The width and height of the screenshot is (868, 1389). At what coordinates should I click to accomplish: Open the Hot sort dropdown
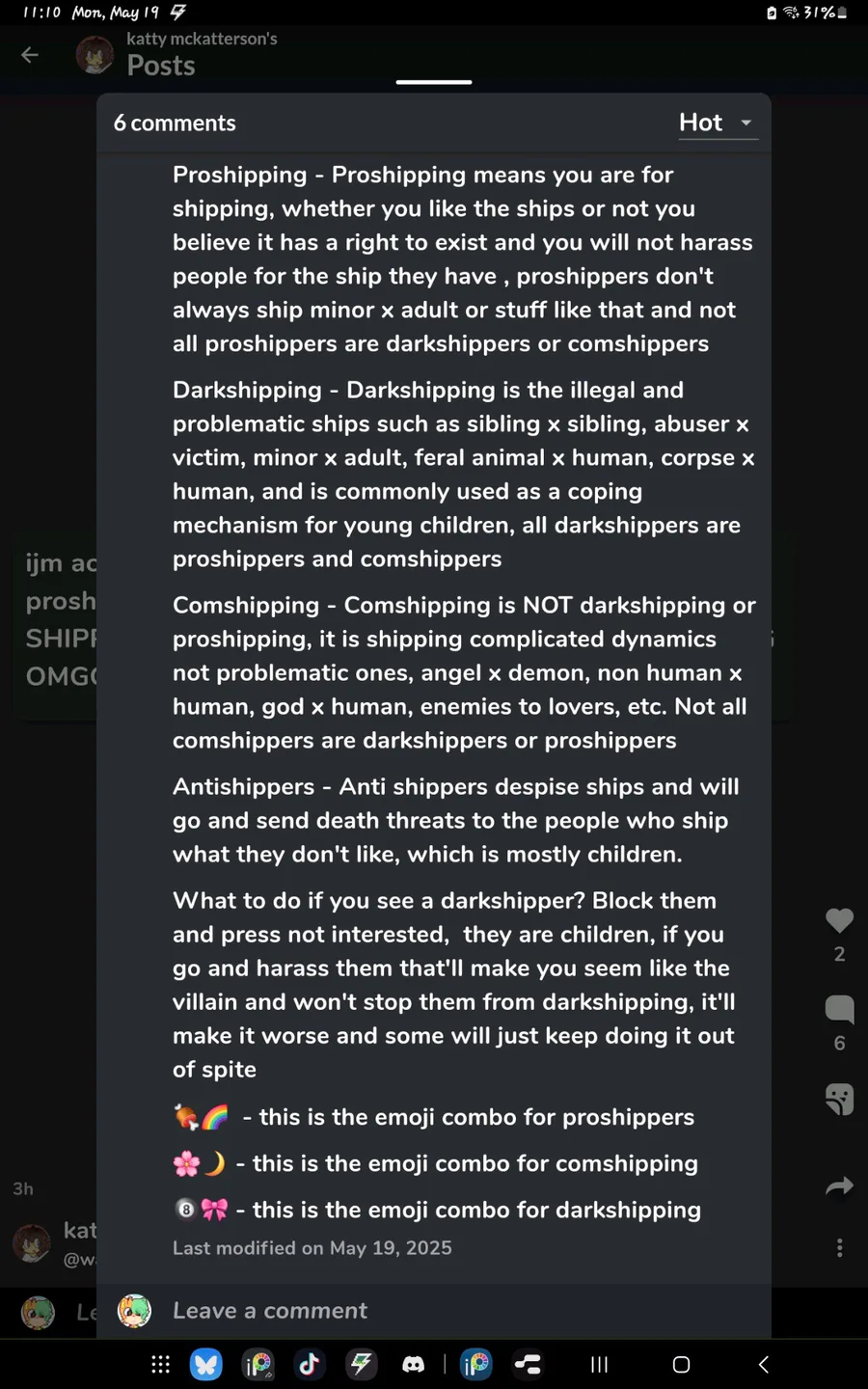tap(718, 123)
